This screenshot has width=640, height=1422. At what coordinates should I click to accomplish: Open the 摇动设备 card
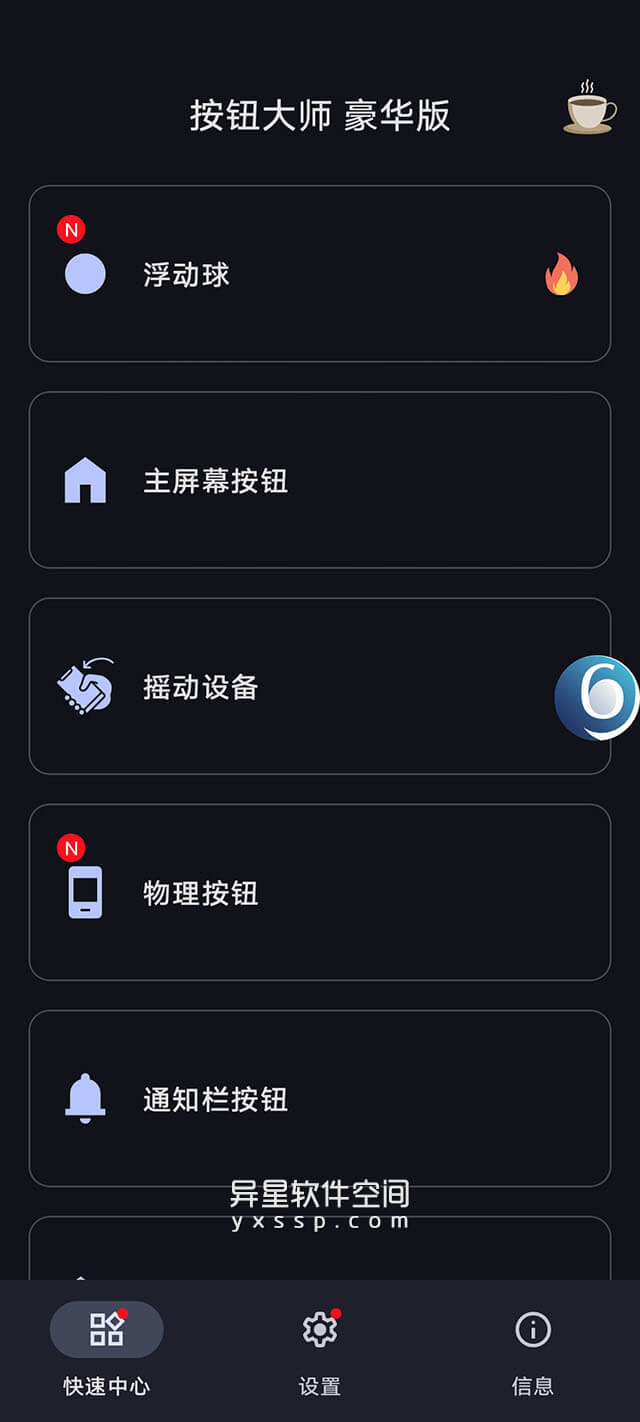point(320,686)
